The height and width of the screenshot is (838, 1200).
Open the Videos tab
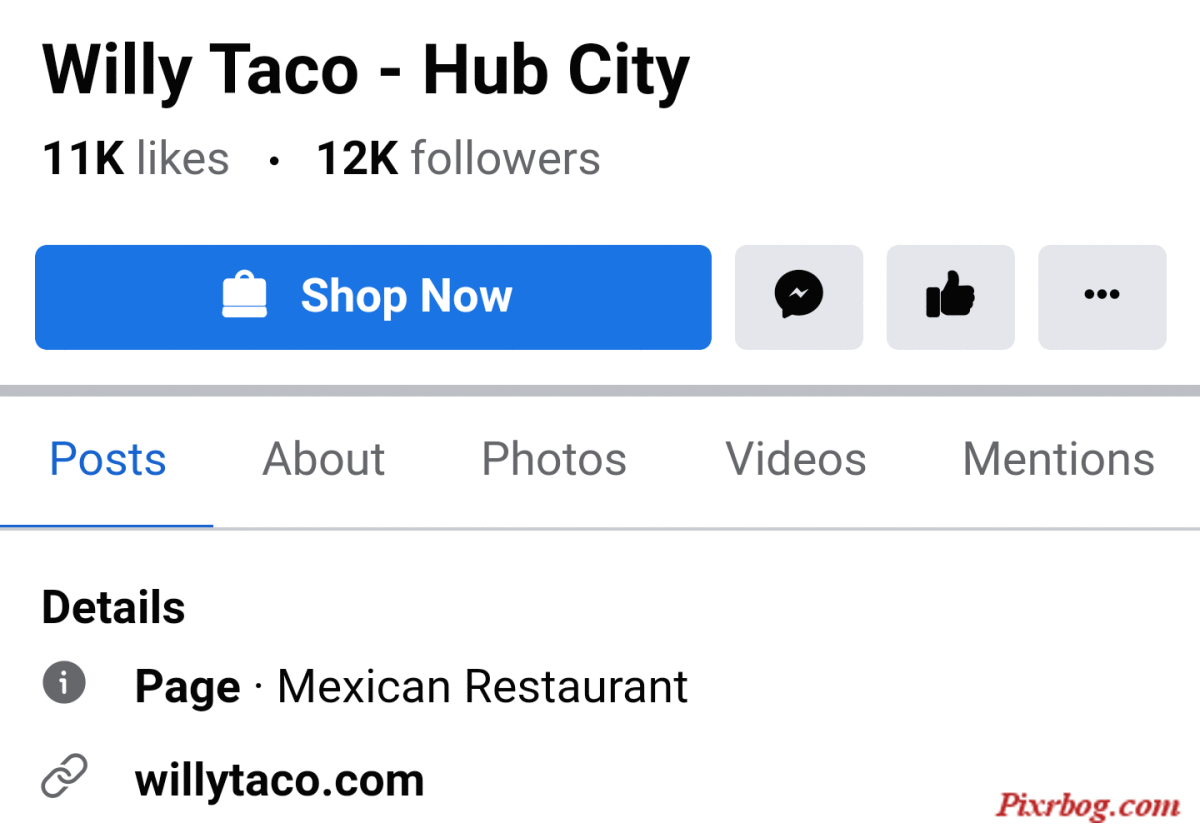point(796,460)
